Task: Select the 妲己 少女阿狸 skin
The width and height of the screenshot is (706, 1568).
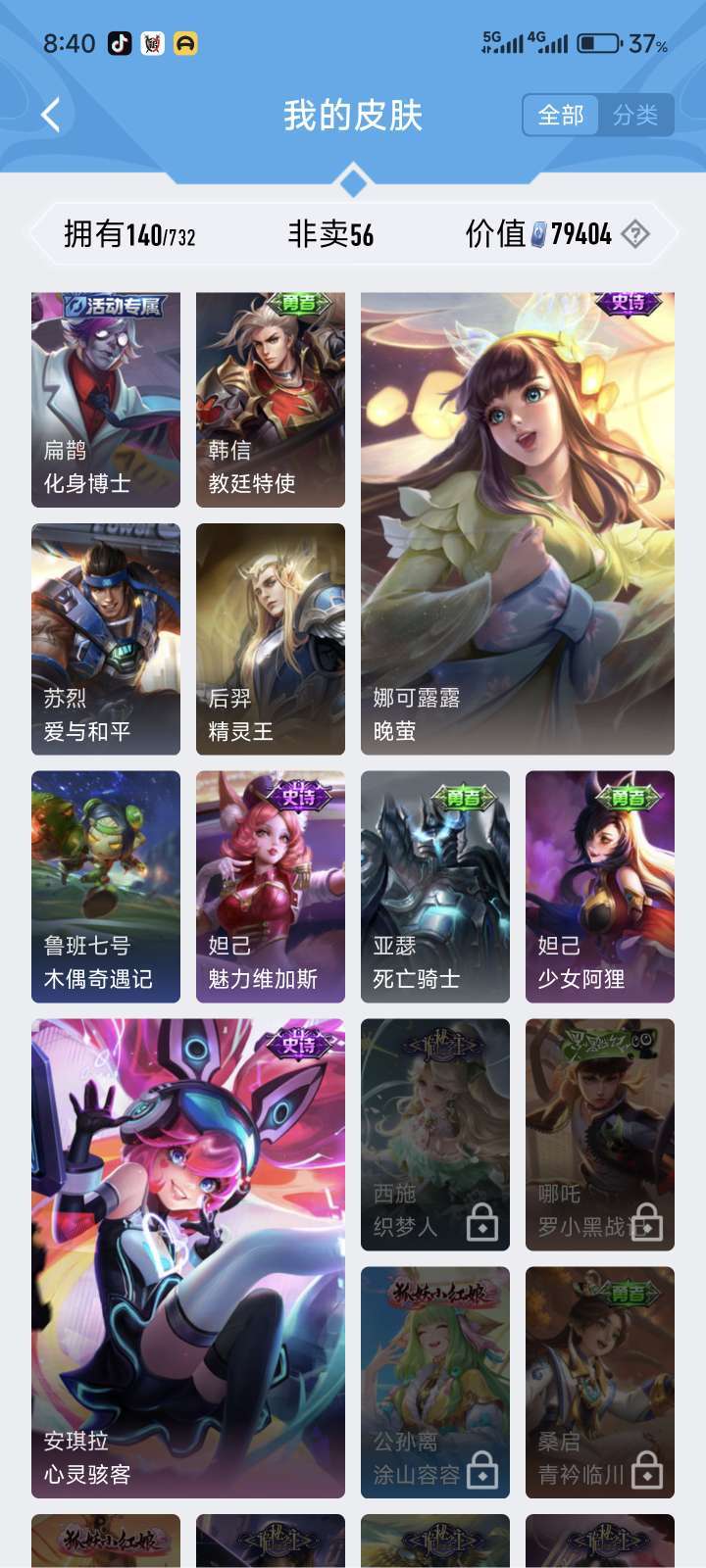Action: [x=600, y=887]
